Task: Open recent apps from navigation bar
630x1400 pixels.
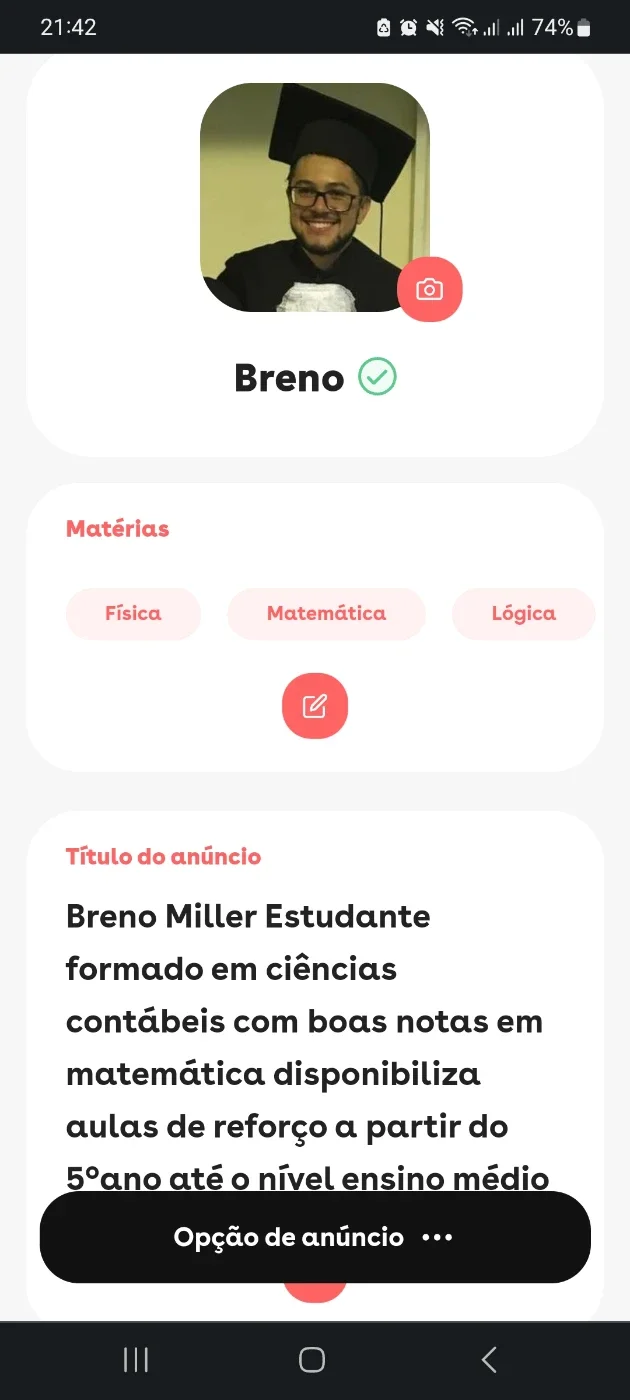Action: tap(136, 1359)
